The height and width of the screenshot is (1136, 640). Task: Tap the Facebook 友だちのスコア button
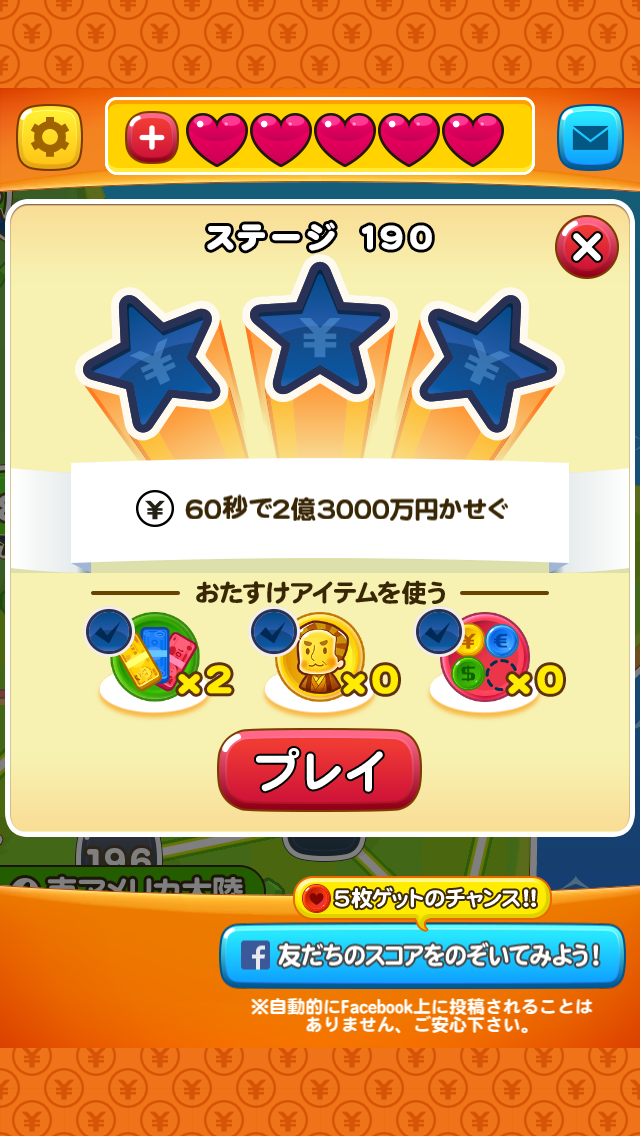point(422,956)
